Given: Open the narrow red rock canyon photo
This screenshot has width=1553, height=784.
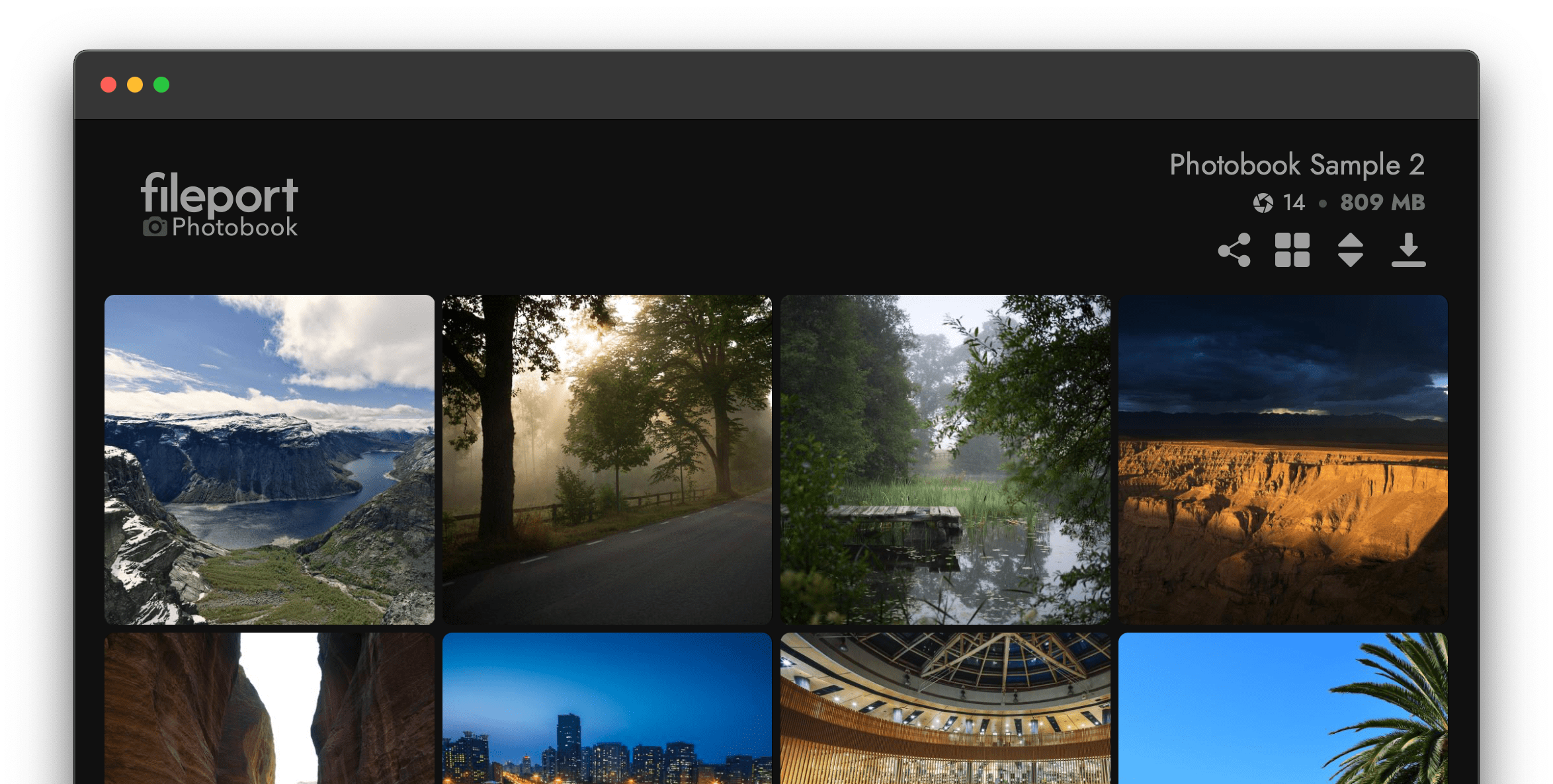Looking at the screenshot, I should [269, 709].
